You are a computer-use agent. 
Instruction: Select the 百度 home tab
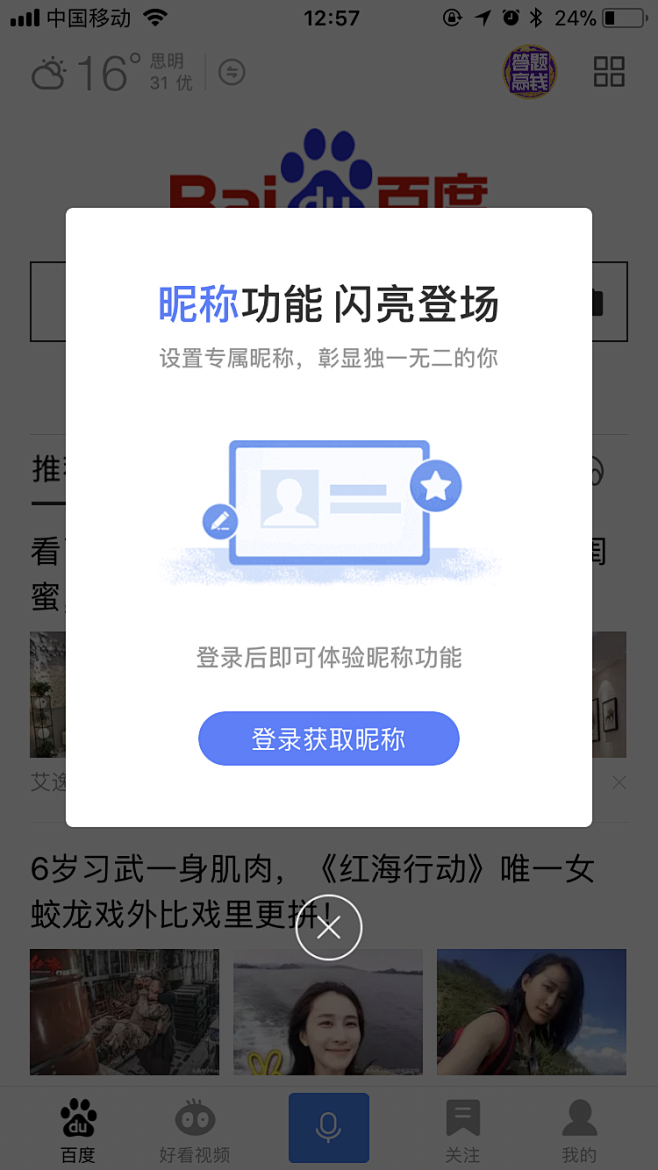tap(78, 1130)
